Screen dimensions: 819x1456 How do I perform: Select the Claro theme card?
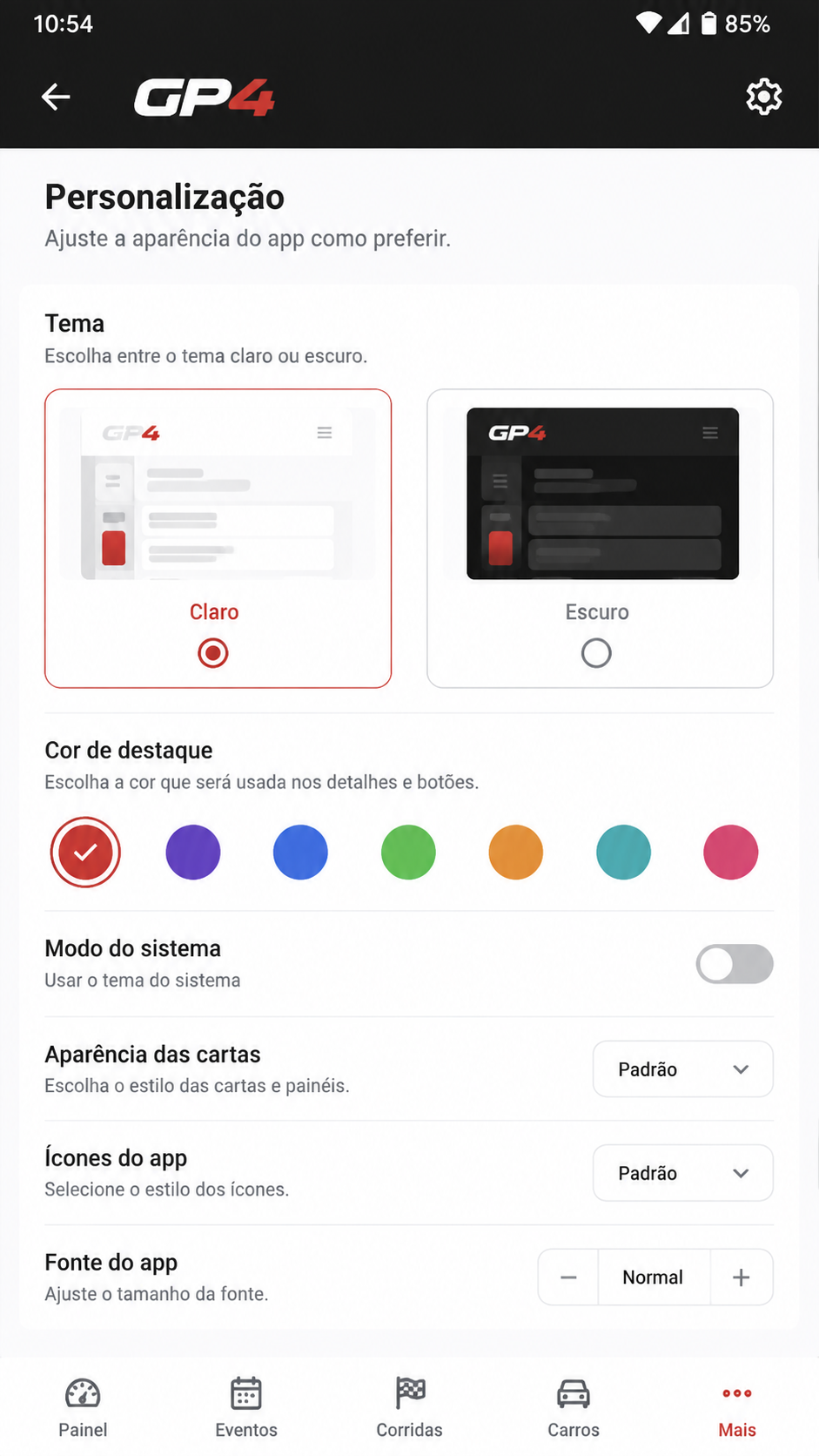tap(218, 538)
